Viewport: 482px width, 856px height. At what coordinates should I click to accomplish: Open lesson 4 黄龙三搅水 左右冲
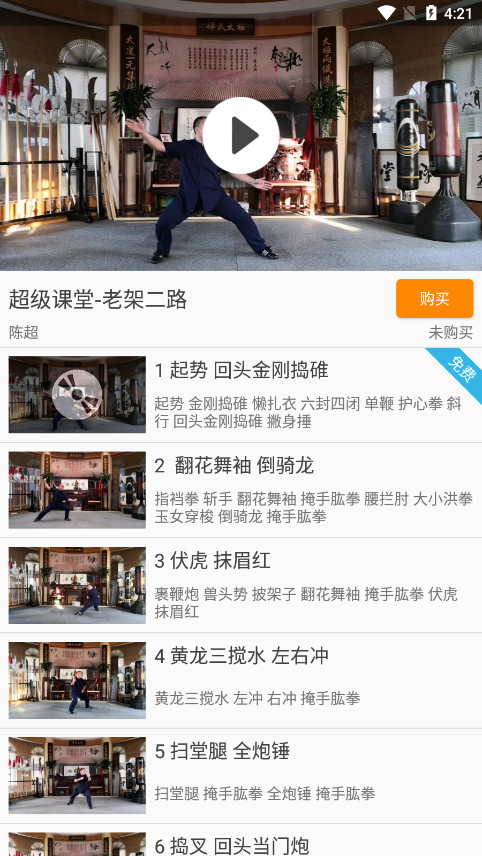click(x=241, y=680)
